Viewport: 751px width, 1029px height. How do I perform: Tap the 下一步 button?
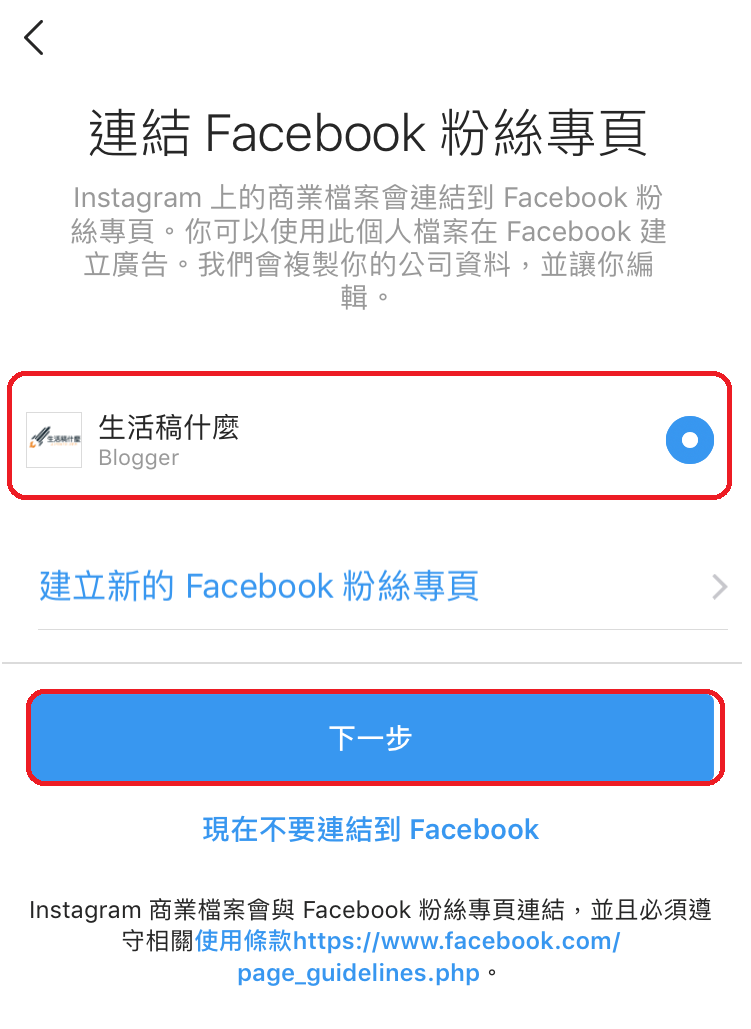(x=371, y=738)
